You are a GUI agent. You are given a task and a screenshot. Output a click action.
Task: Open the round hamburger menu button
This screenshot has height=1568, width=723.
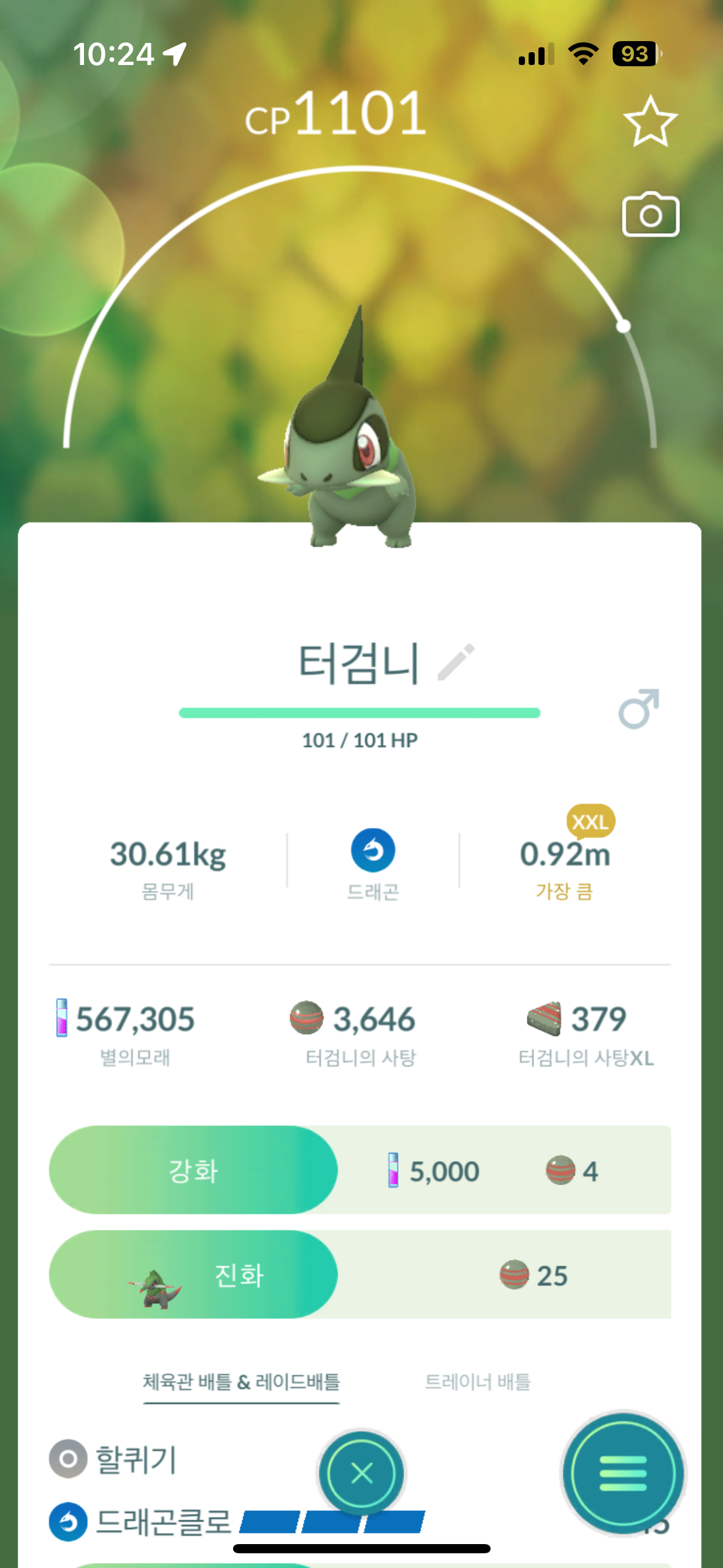pos(622,1473)
